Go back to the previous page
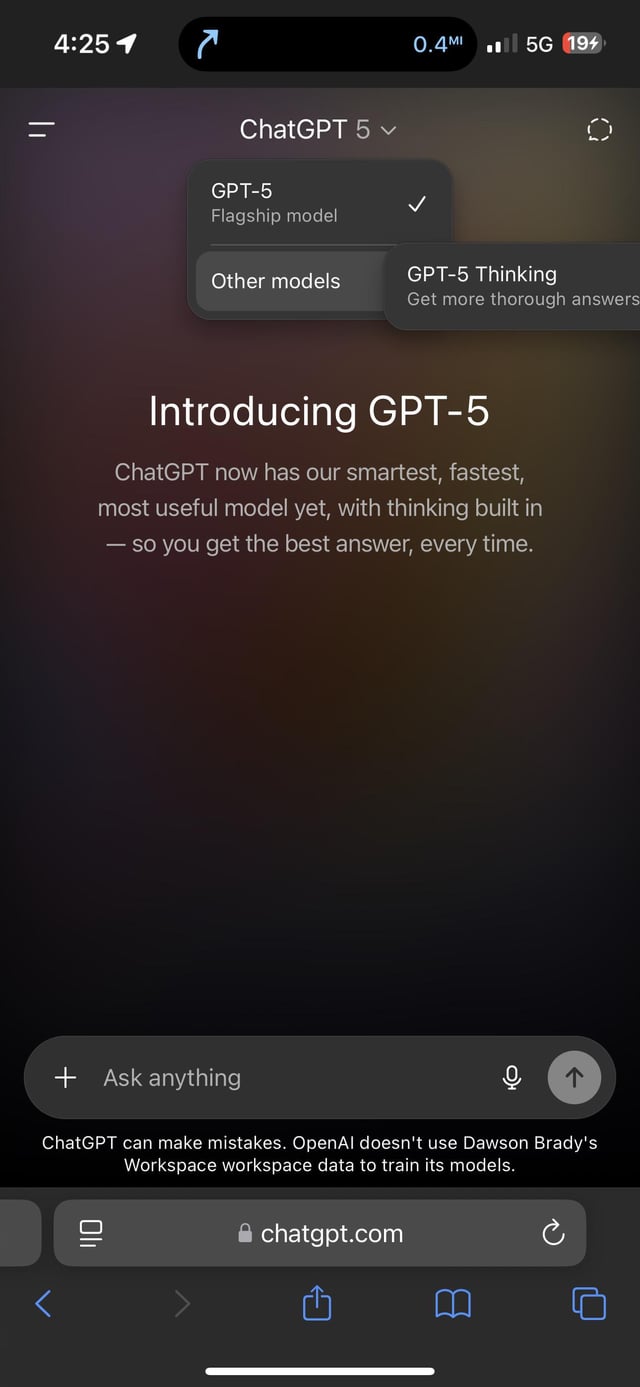 (43, 1303)
